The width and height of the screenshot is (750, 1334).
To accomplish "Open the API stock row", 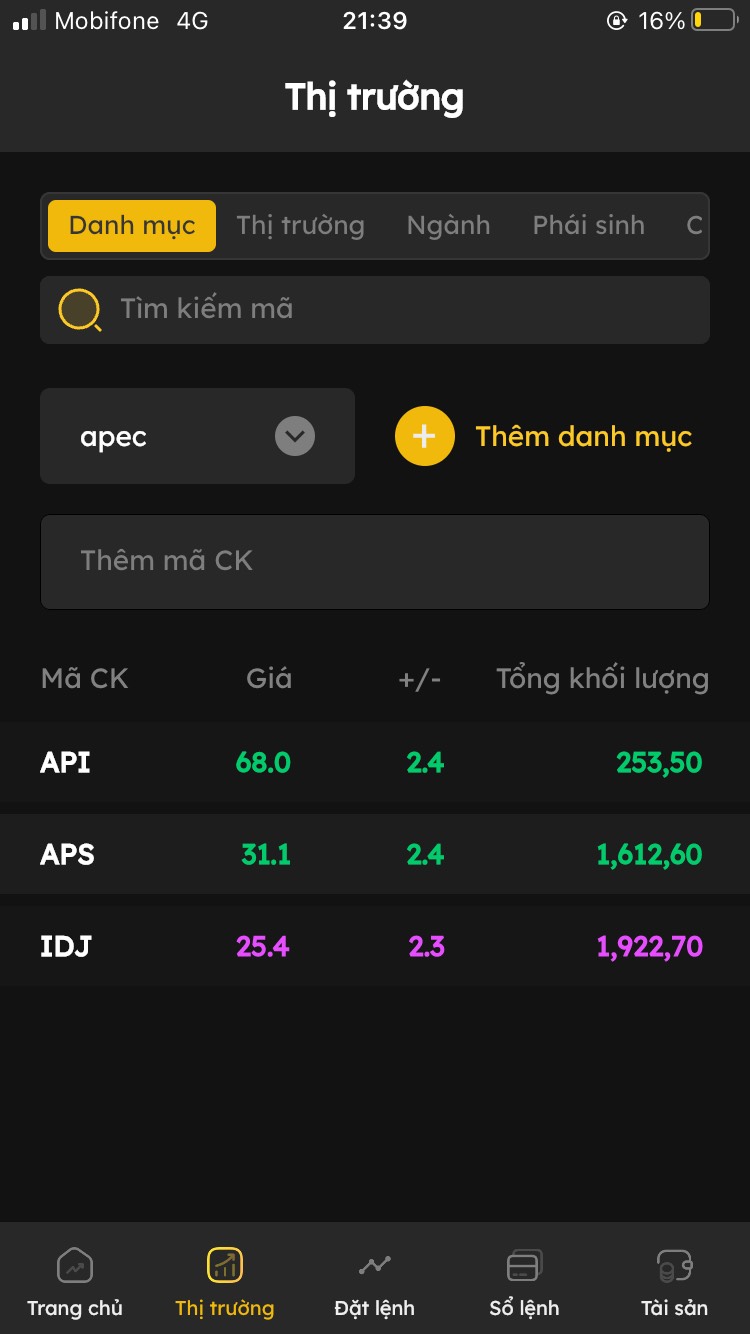I will pos(375,762).
